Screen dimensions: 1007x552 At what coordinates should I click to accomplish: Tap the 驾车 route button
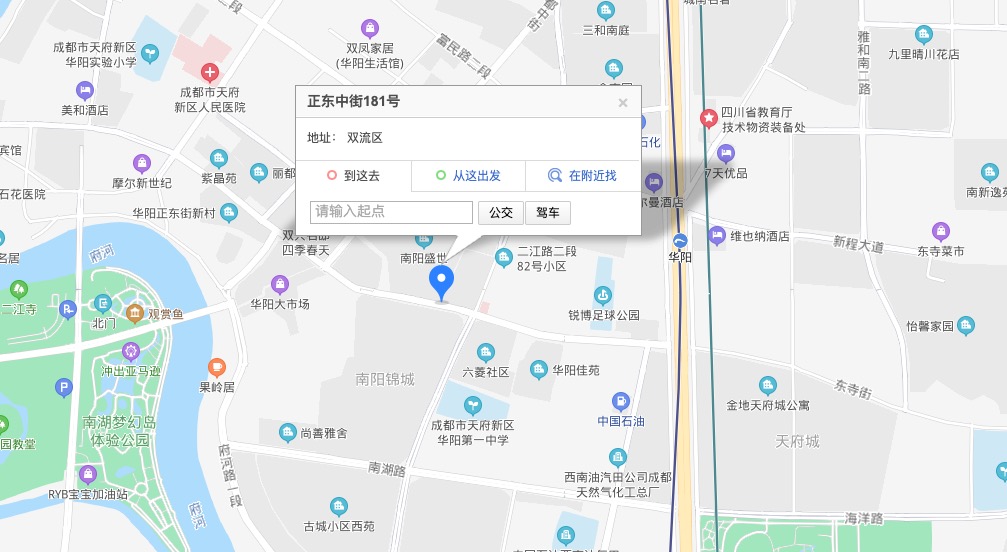click(x=547, y=212)
